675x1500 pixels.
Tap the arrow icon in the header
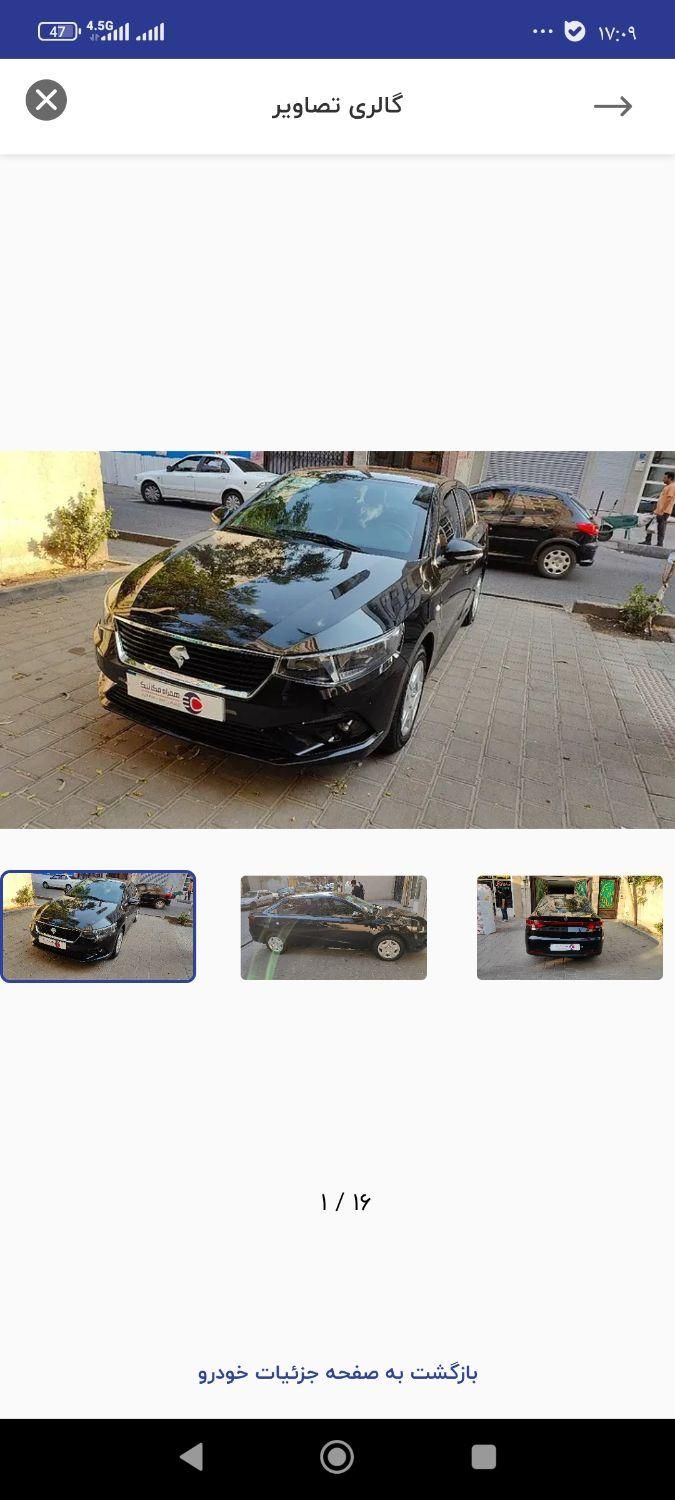613,106
